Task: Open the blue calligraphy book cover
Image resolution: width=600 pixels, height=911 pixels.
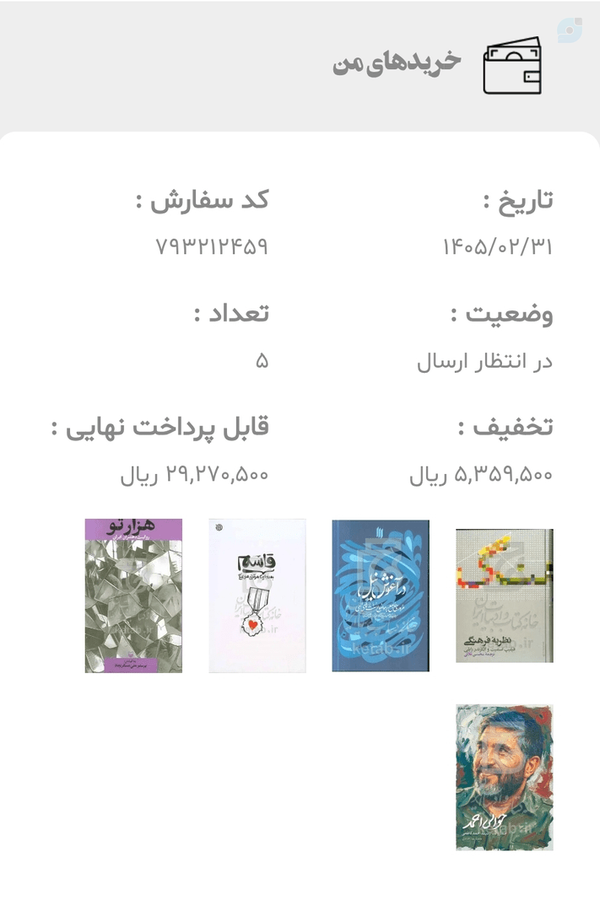Action: point(380,596)
